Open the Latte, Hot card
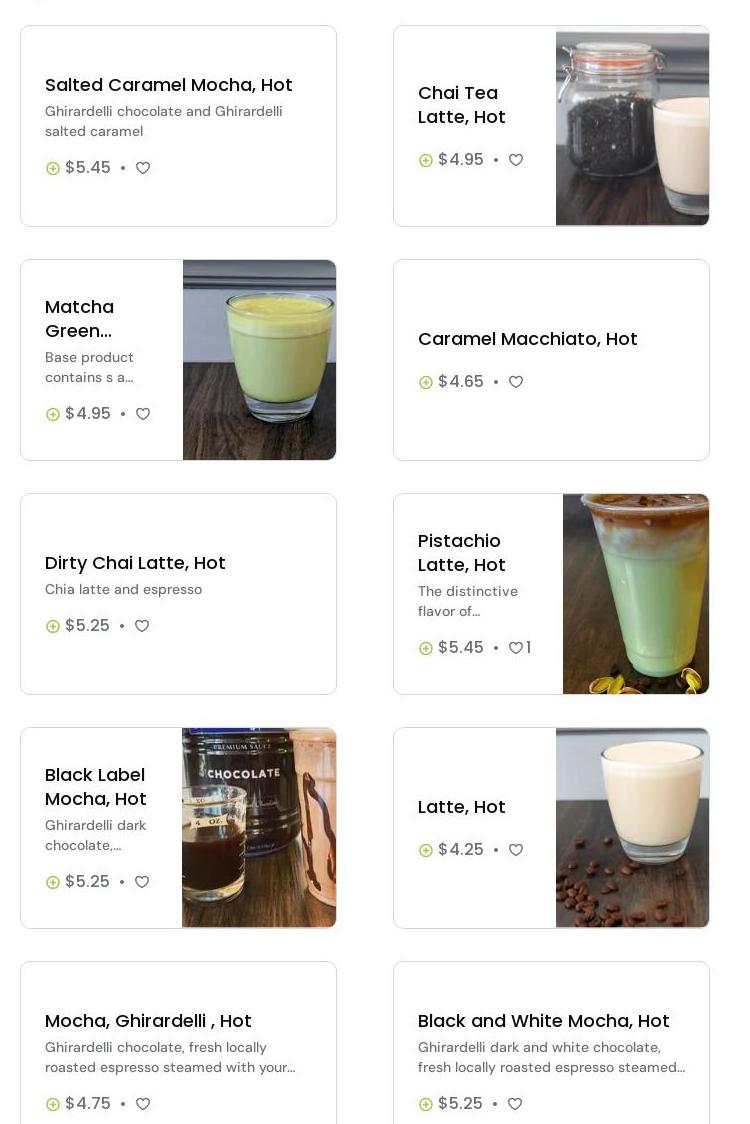Screen dimensions: 750x1124 pyautogui.click(x=461, y=807)
